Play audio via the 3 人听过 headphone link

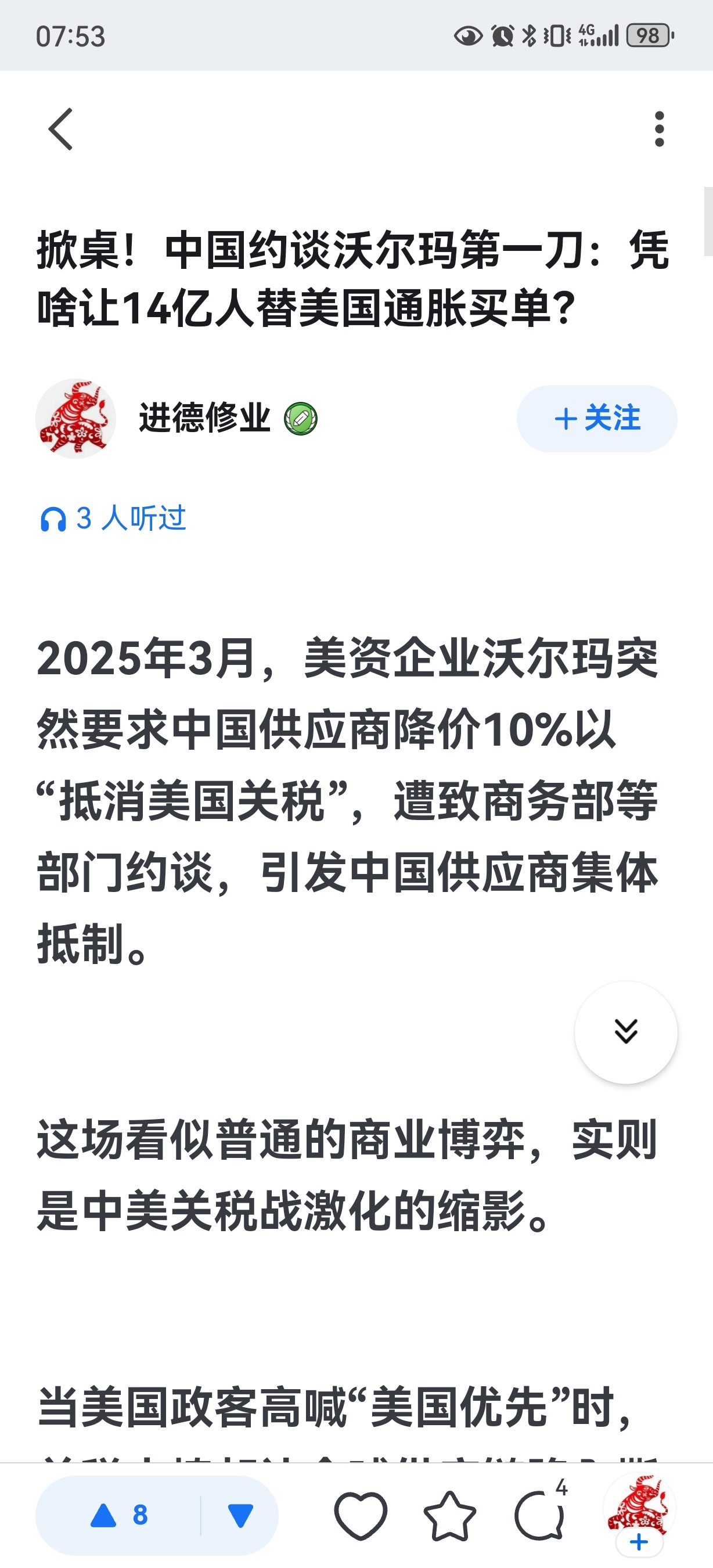point(113,519)
